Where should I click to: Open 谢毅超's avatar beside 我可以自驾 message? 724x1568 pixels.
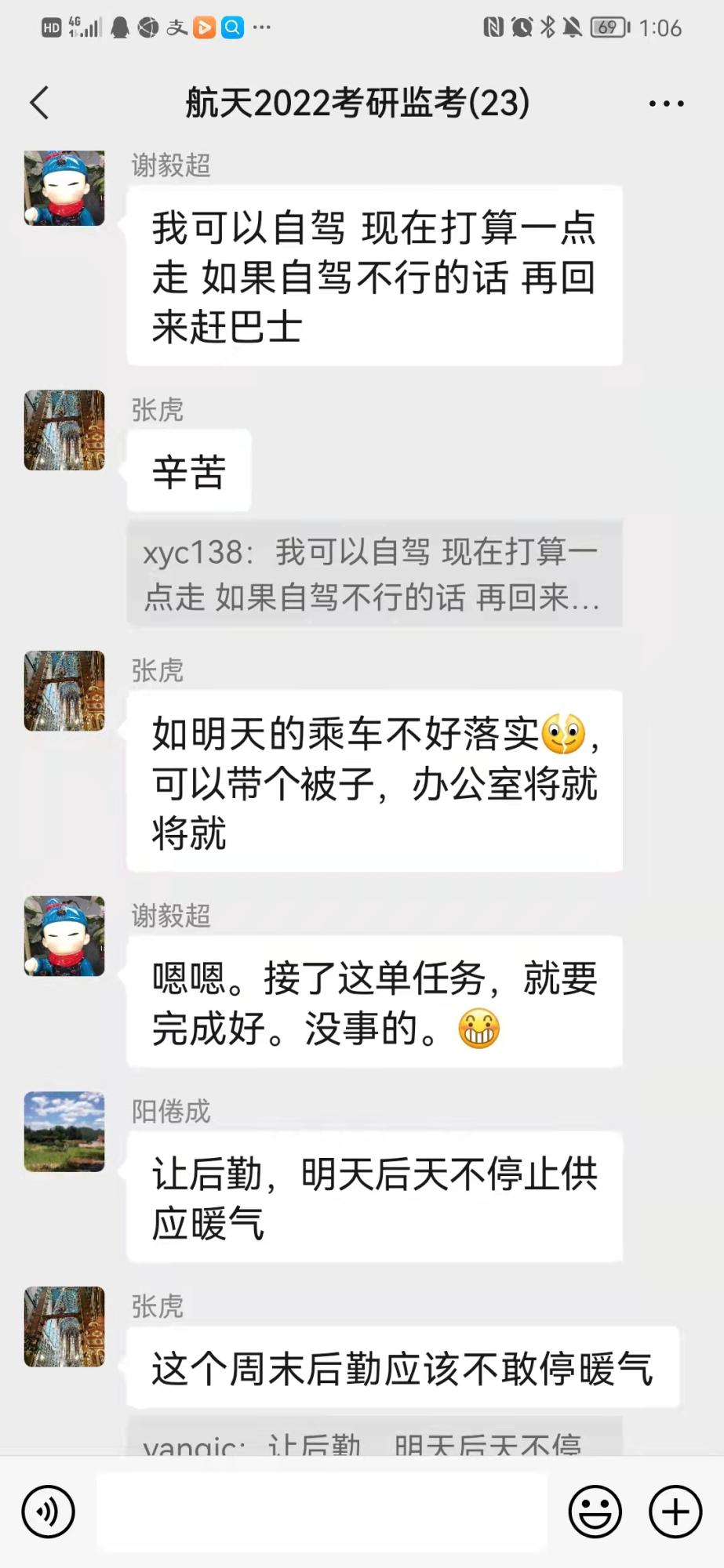(64, 188)
